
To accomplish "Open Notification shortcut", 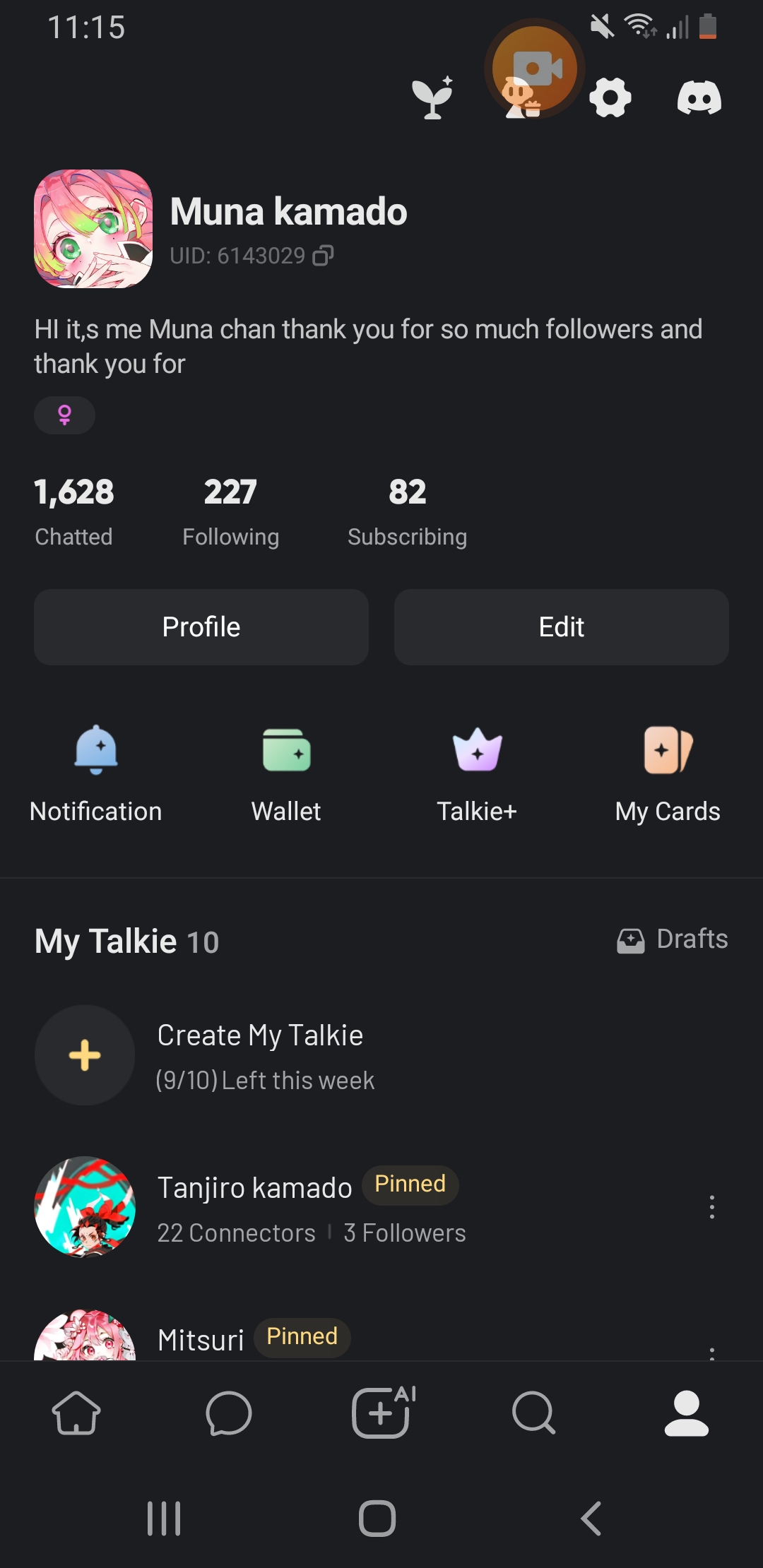I will 96,775.
